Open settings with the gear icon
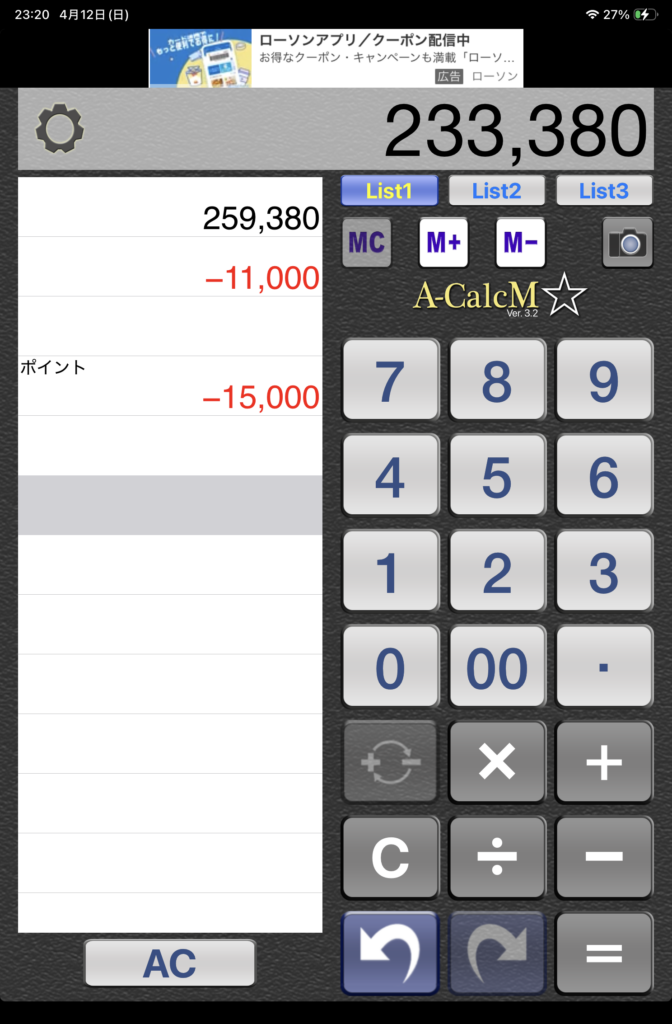Image resolution: width=672 pixels, height=1024 pixels. click(x=59, y=129)
